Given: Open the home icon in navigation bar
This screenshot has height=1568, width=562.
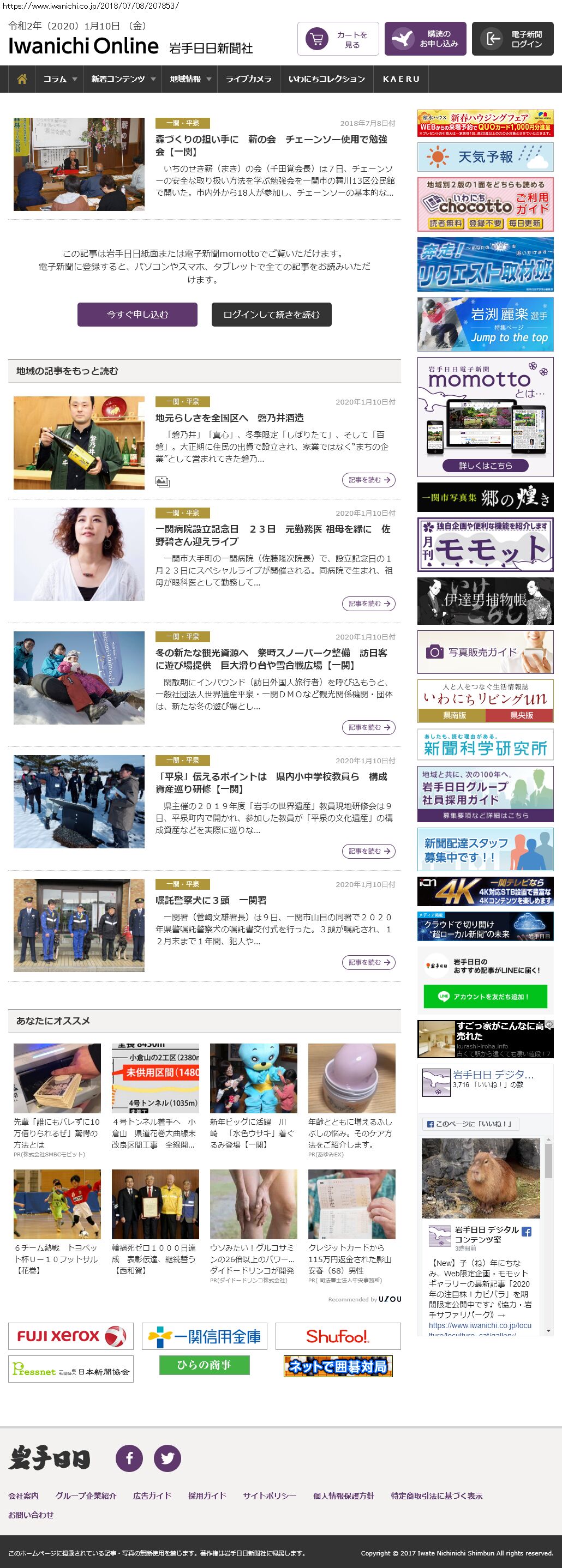Looking at the screenshot, I should click(22, 79).
